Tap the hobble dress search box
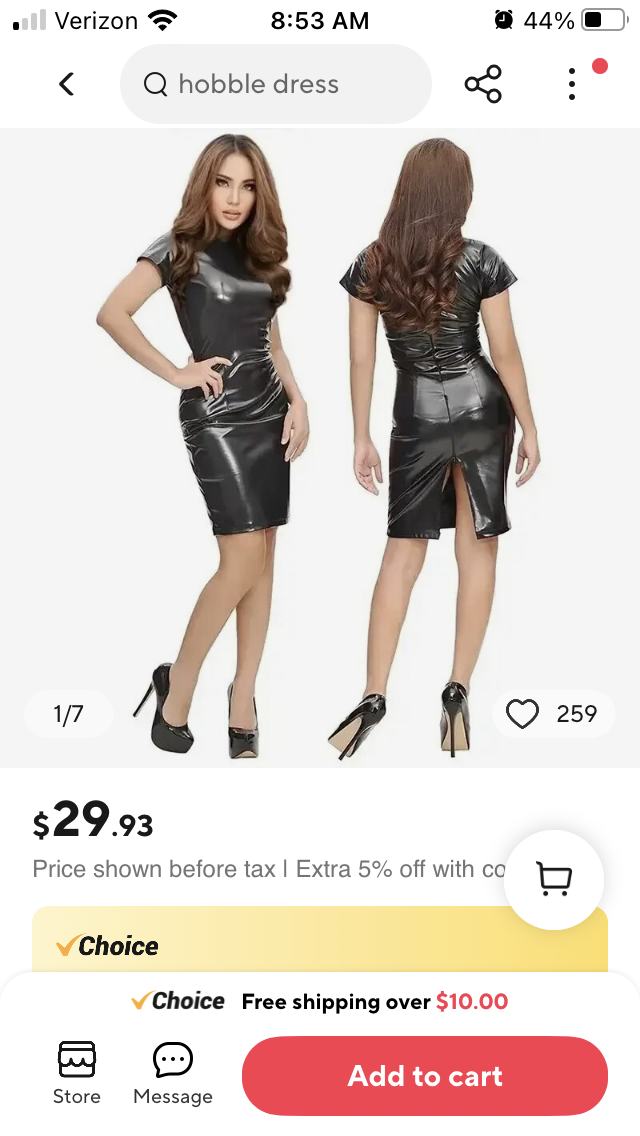Viewport: 640px width, 1136px height. coord(275,84)
